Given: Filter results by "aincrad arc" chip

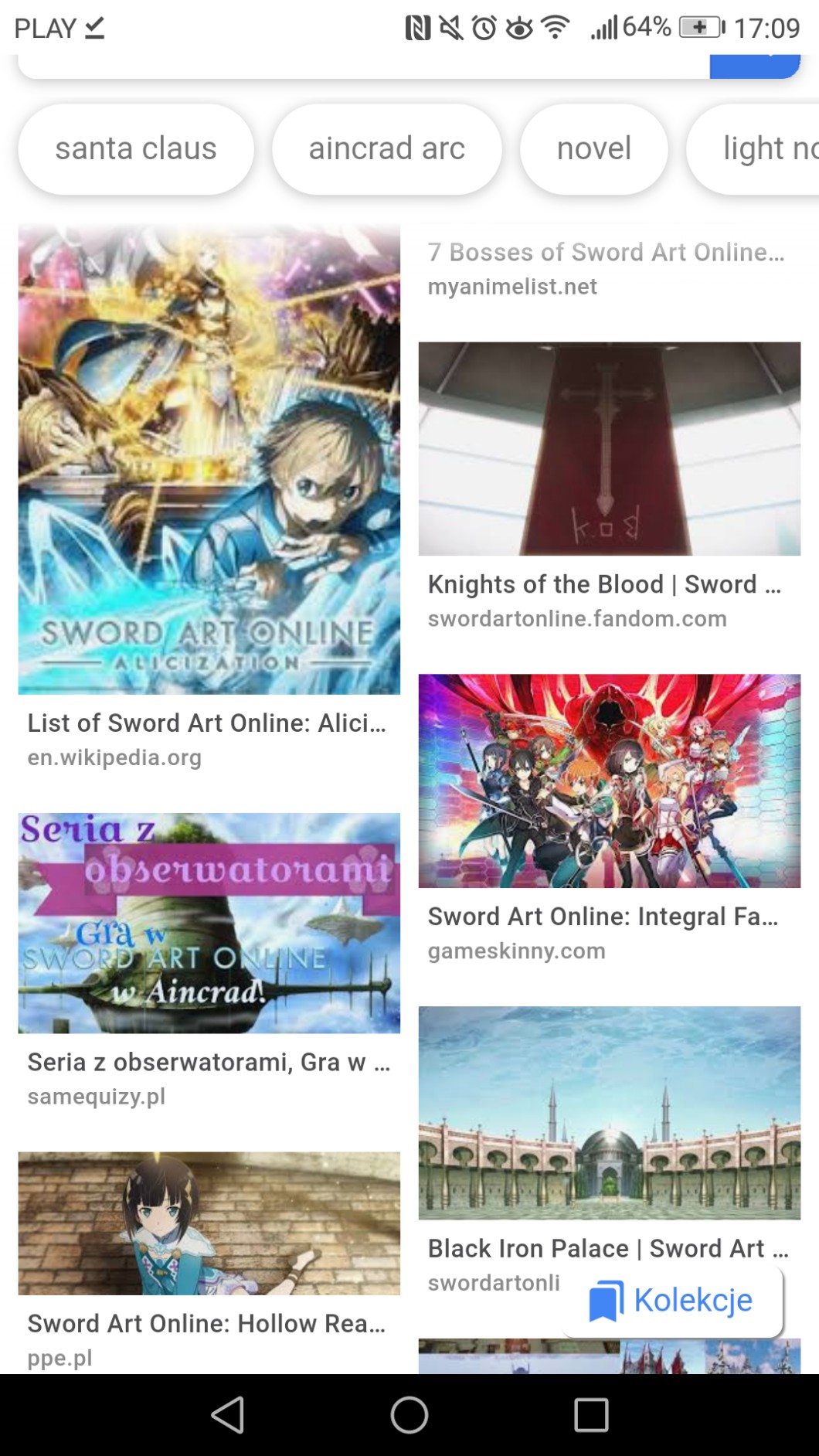Looking at the screenshot, I should [386, 148].
